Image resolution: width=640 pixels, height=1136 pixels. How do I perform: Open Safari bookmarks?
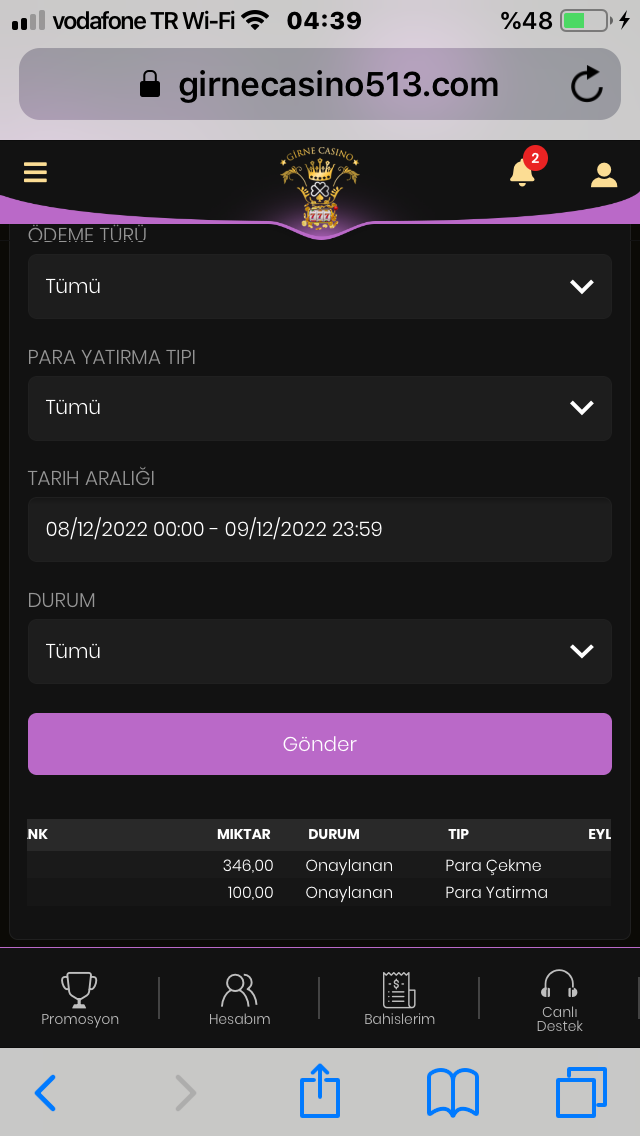pos(453,1092)
